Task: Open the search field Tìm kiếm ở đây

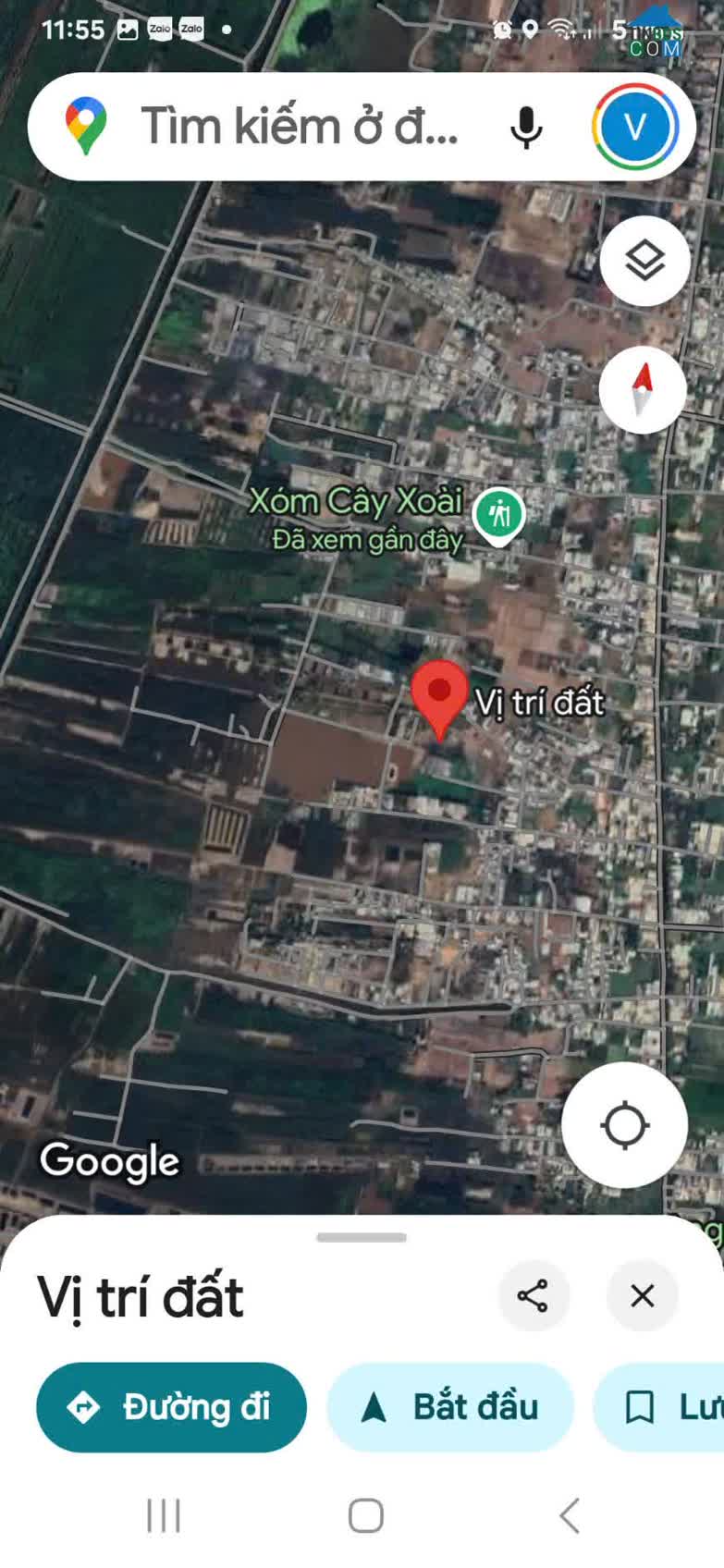Action: point(299,127)
